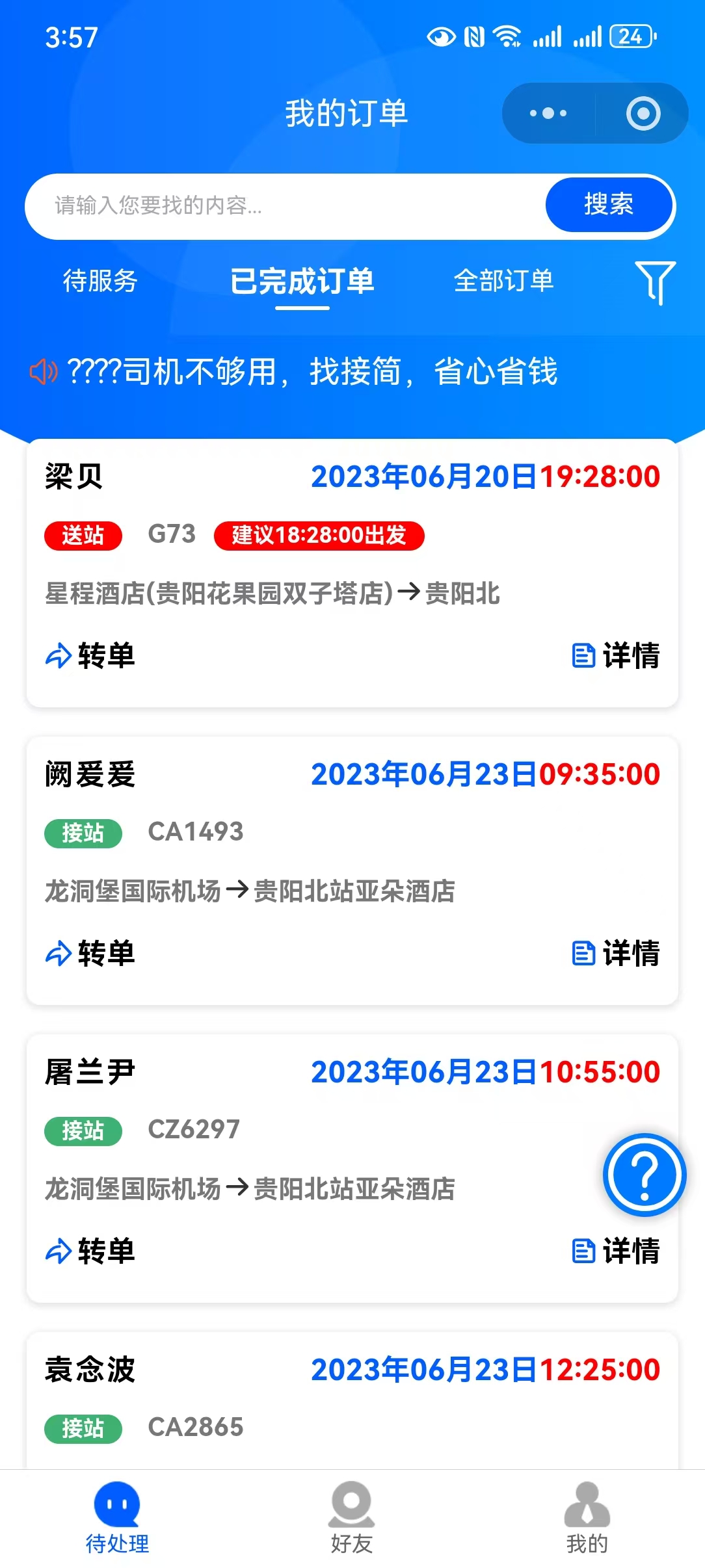This screenshot has width=705, height=1568.
Task: Click the announcement speaker icon
Action: click(x=42, y=372)
